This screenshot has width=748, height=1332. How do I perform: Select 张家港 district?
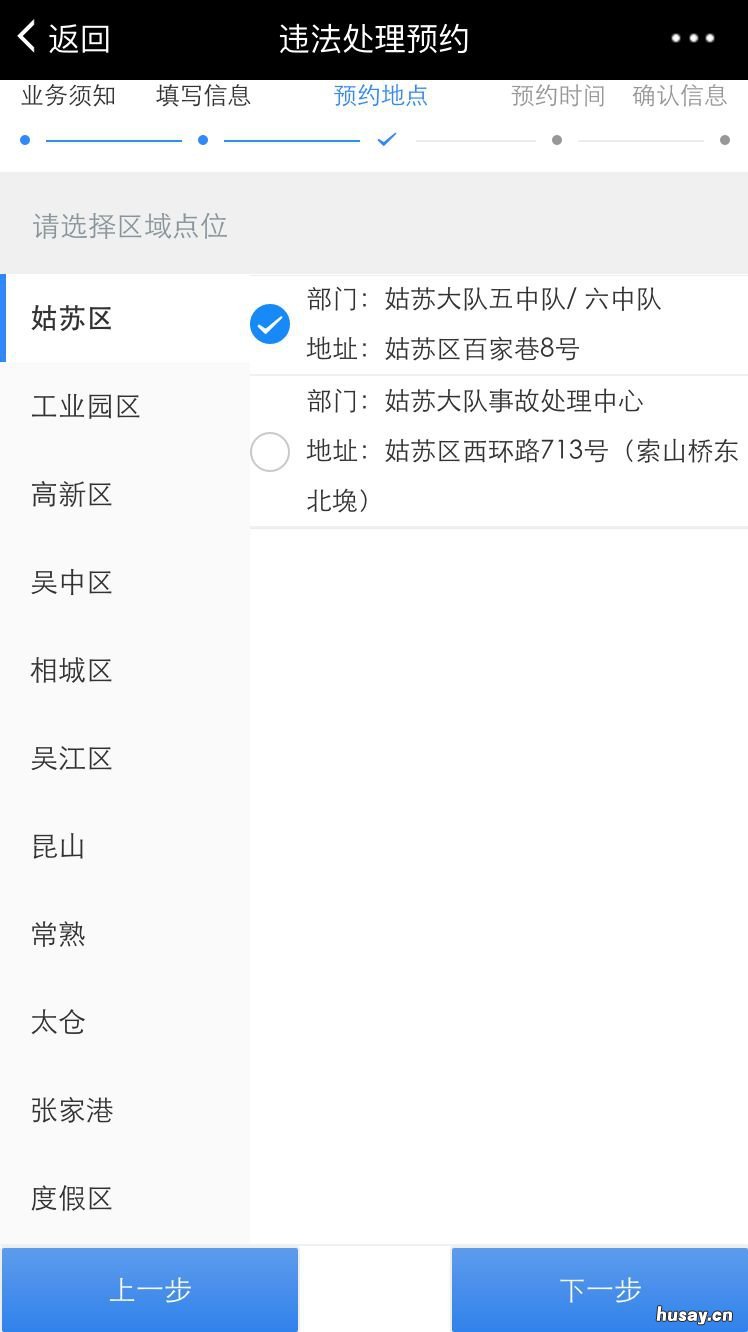[x=72, y=1110]
